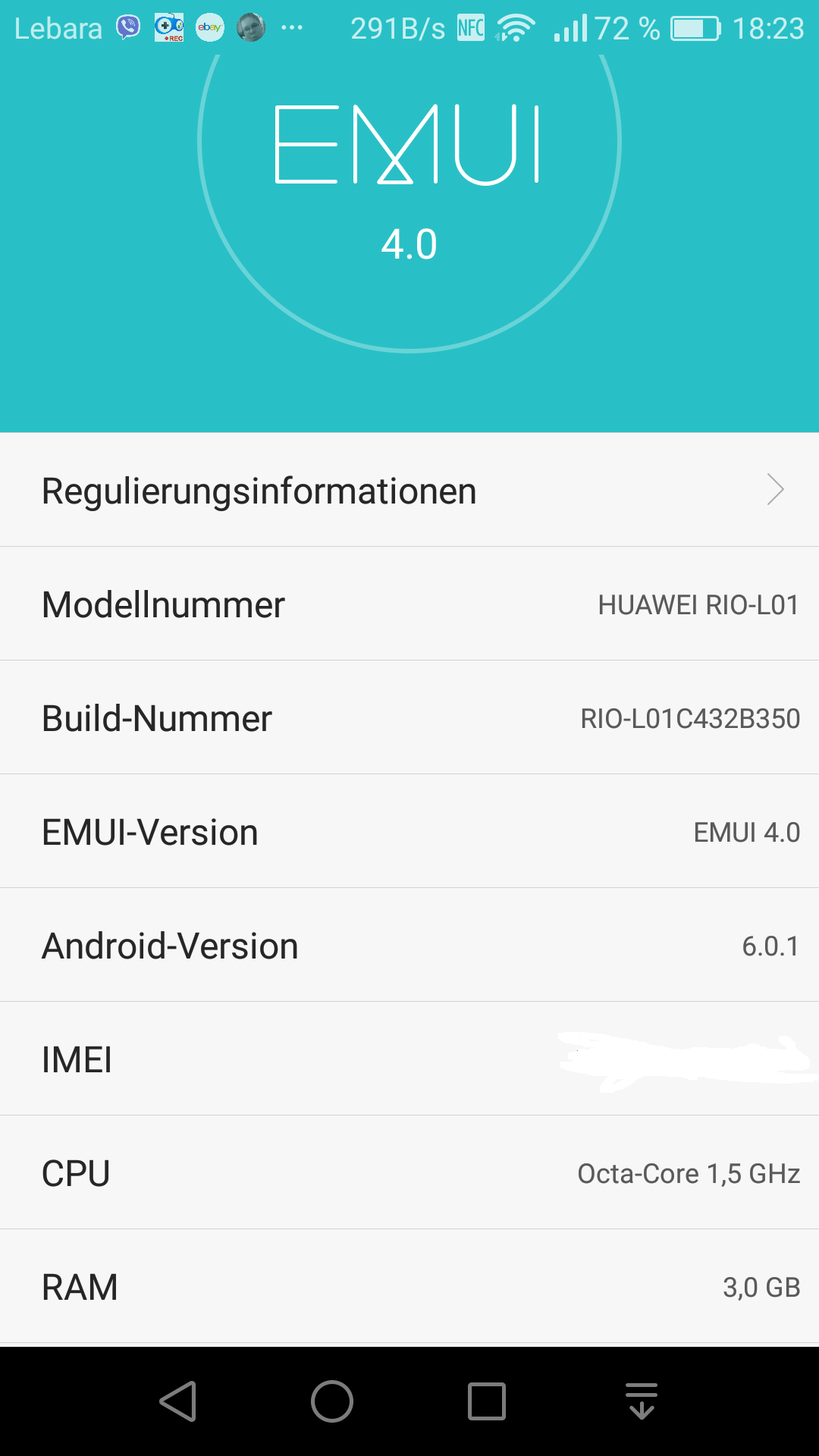Go back with the navigation bar arrow
This screenshot has height=1456, width=819.
point(179,1401)
